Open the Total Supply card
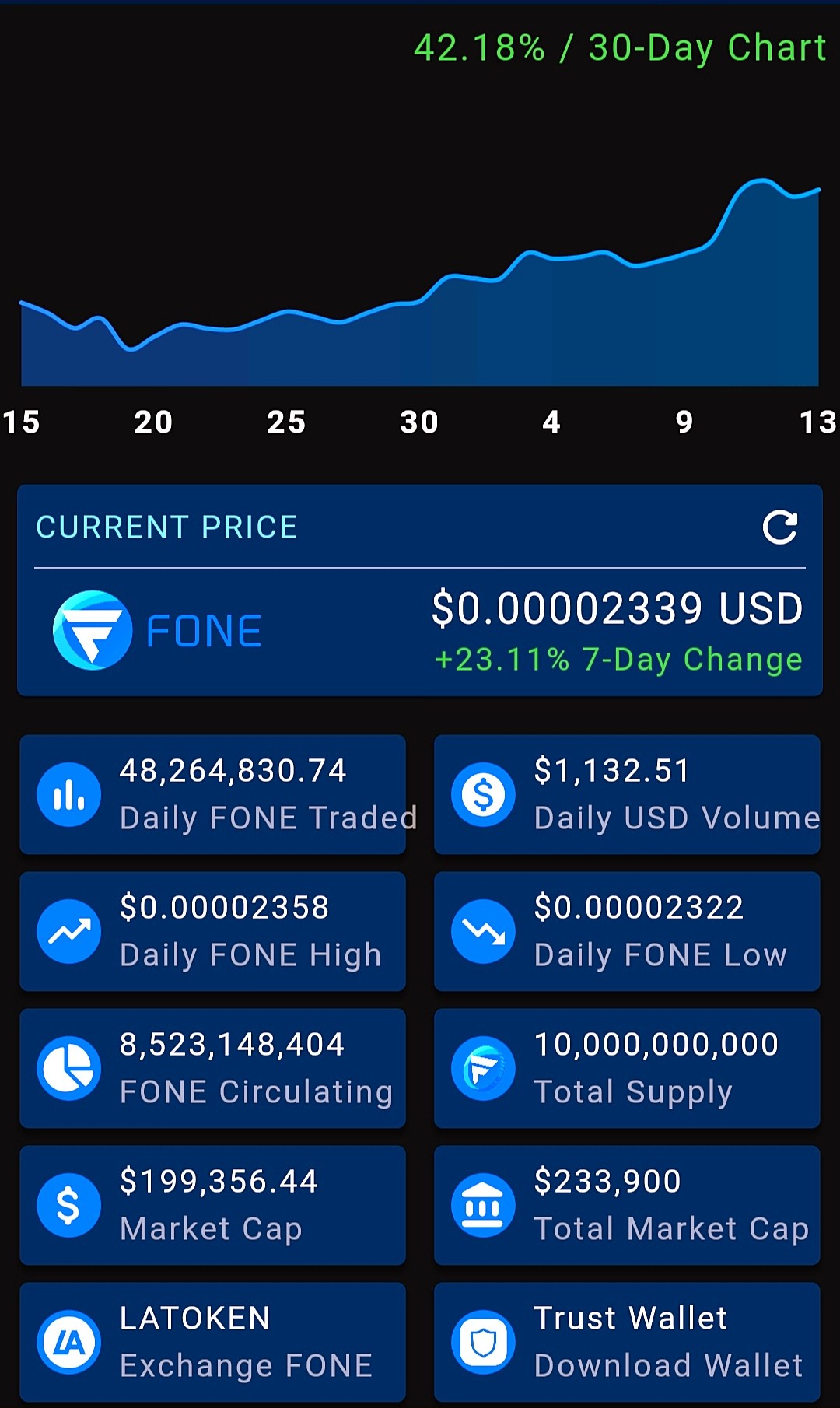The width and height of the screenshot is (840, 1408). tap(627, 1068)
